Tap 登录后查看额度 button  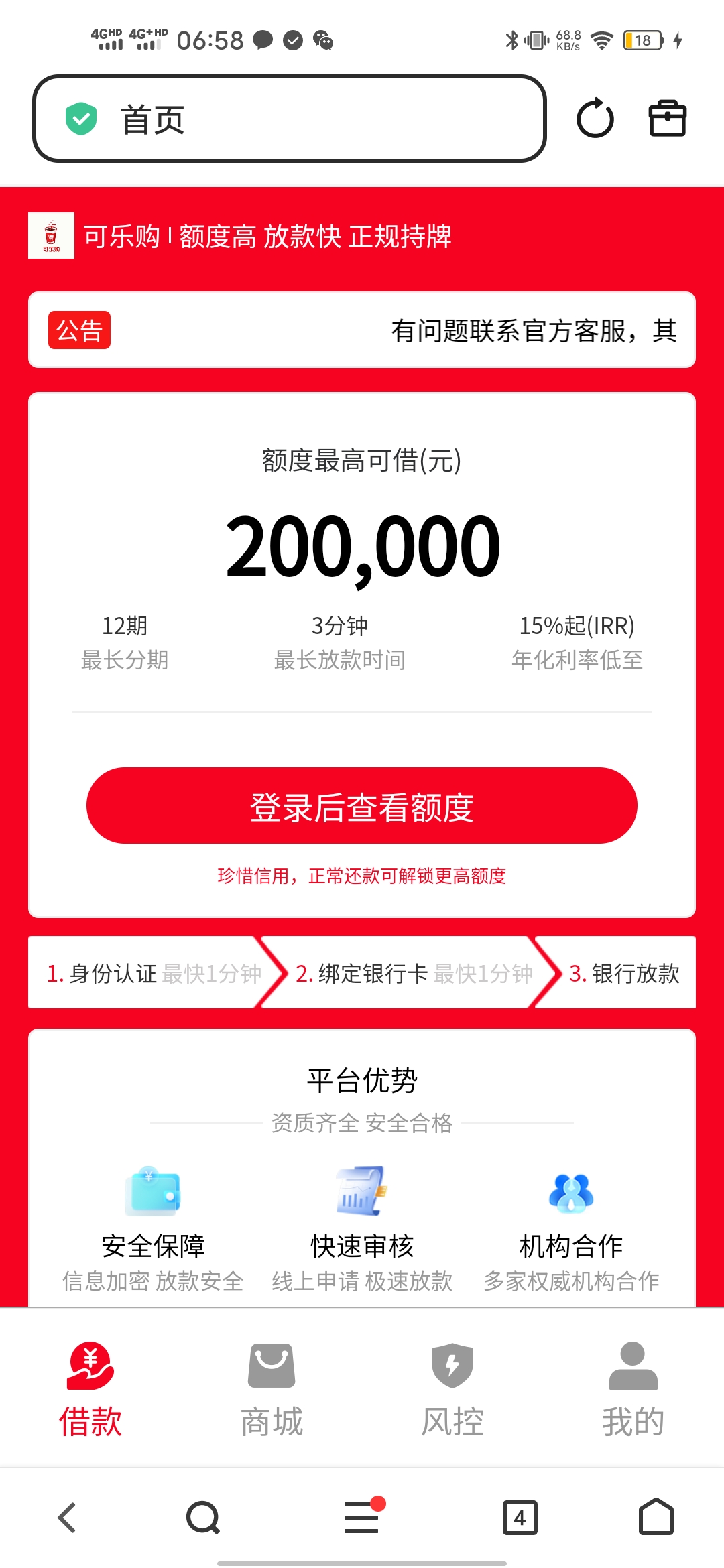click(362, 806)
